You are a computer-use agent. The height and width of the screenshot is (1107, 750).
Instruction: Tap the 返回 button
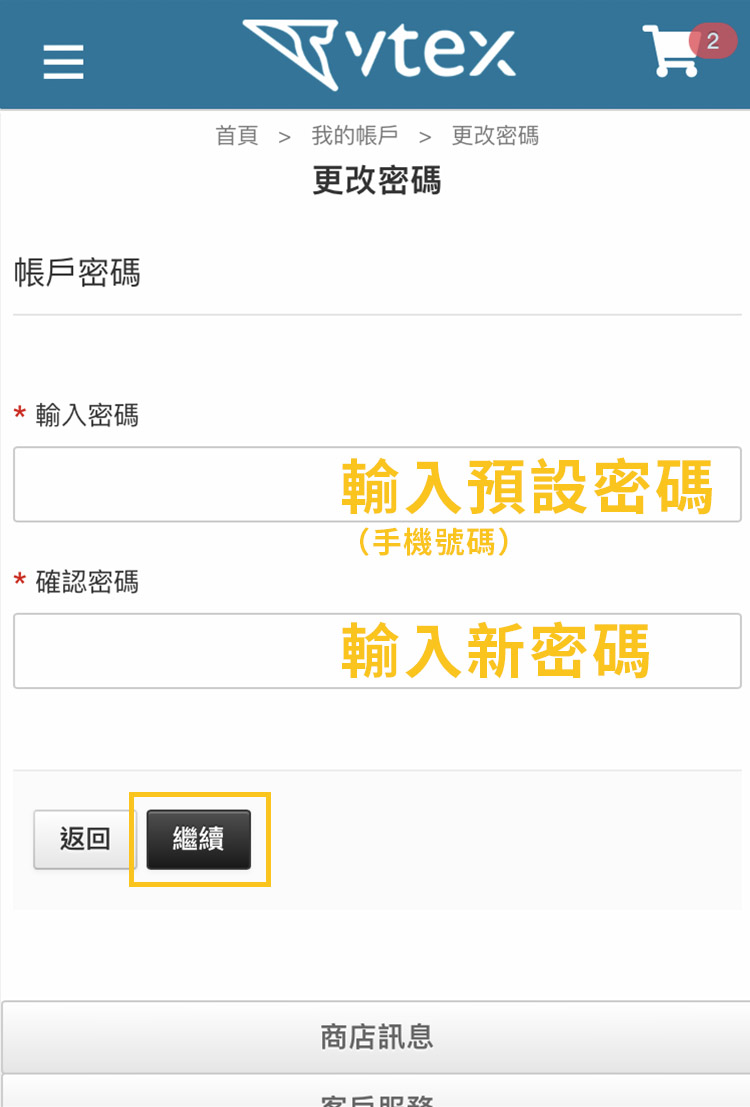click(85, 839)
